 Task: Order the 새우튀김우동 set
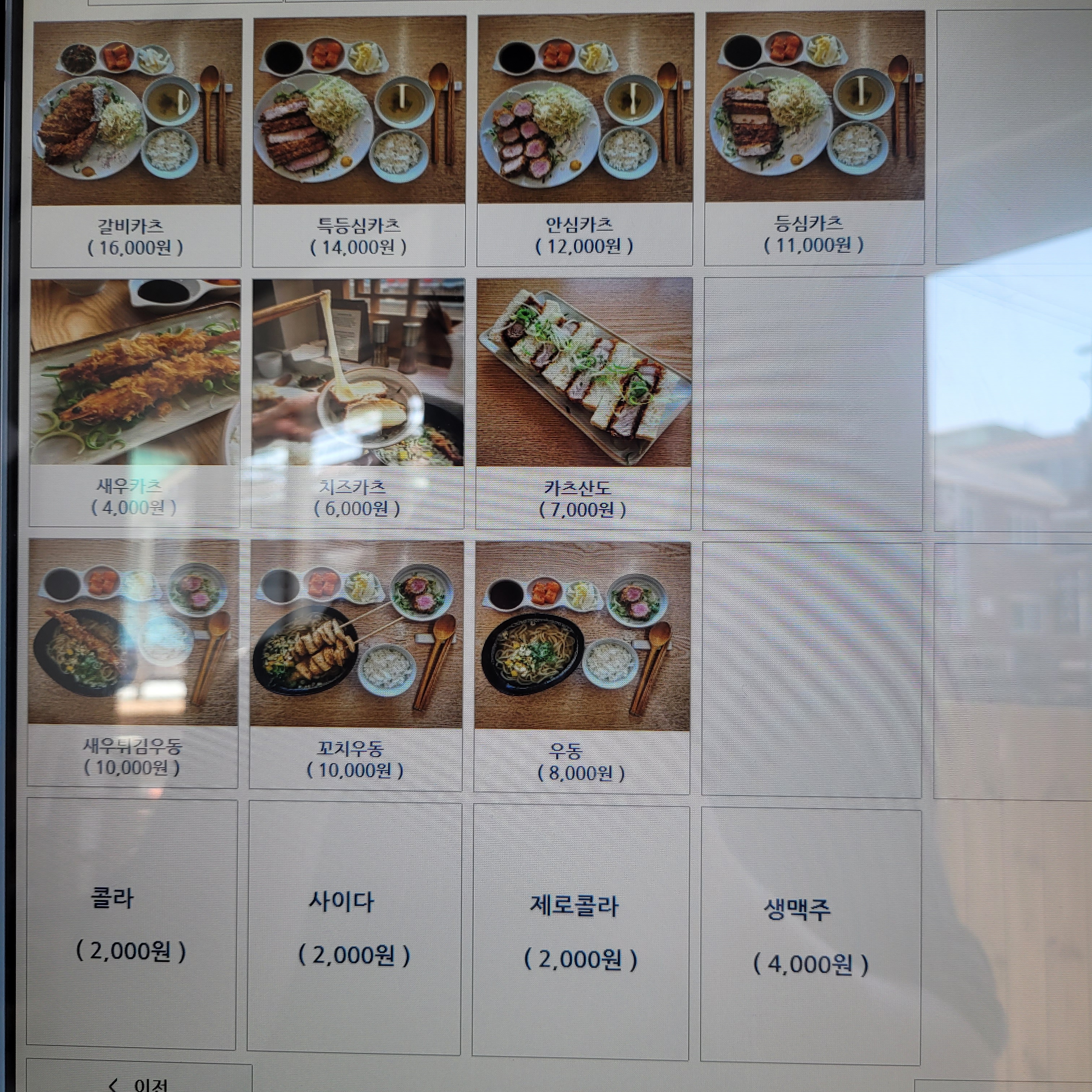pyautogui.click(x=133, y=662)
